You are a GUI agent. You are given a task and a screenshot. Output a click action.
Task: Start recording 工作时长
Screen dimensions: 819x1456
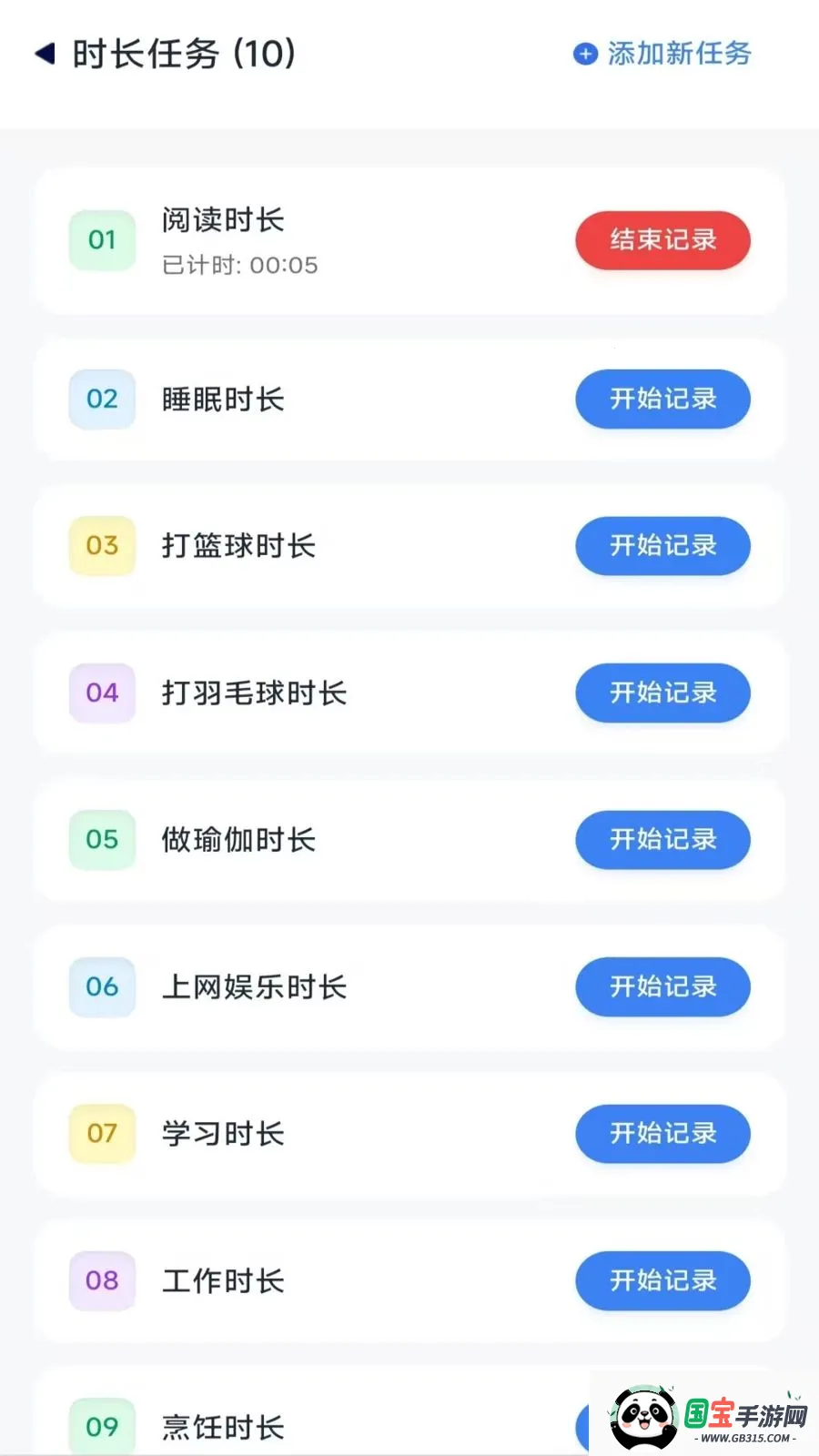pyautogui.click(x=662, y=1281)
